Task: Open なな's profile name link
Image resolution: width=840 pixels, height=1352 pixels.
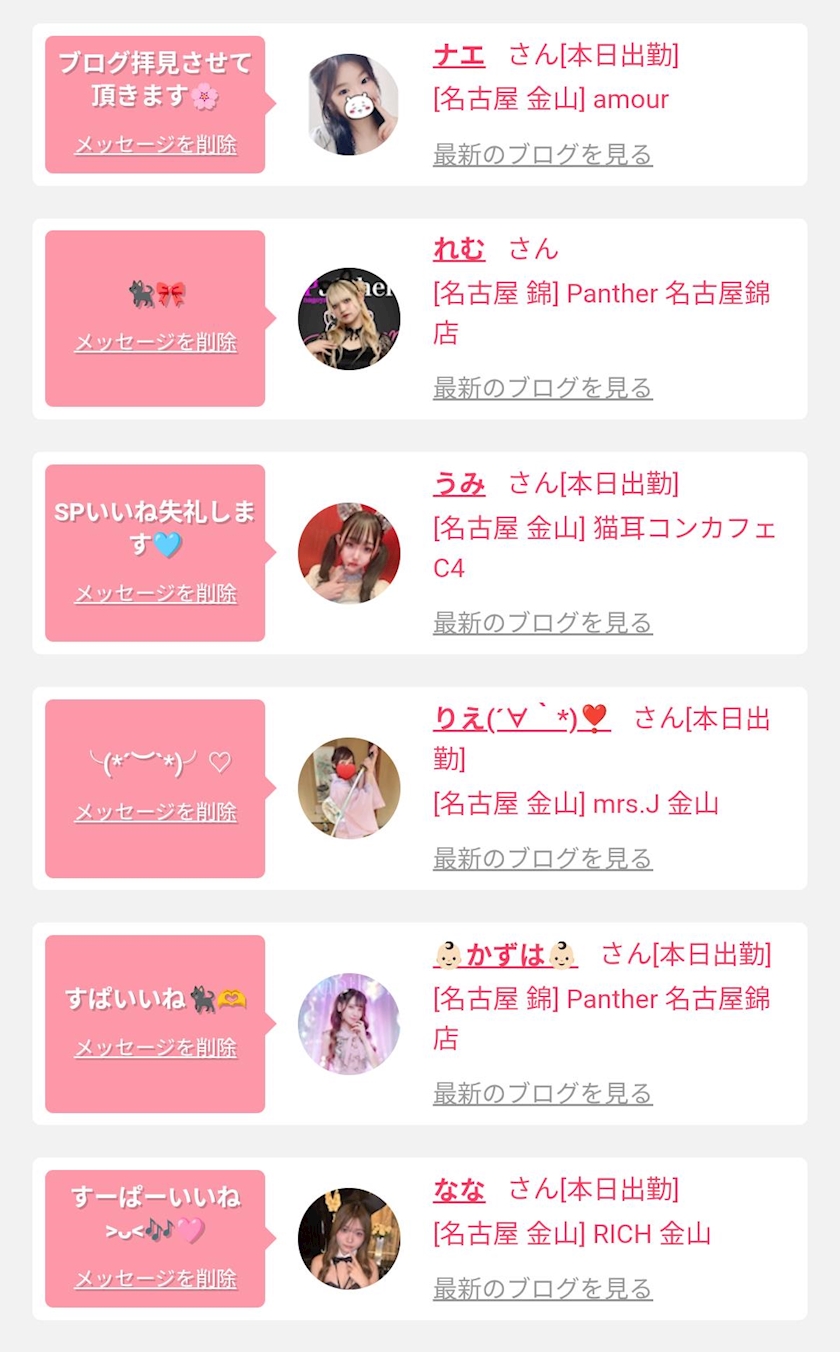Action: click(x=459, y=1190)
